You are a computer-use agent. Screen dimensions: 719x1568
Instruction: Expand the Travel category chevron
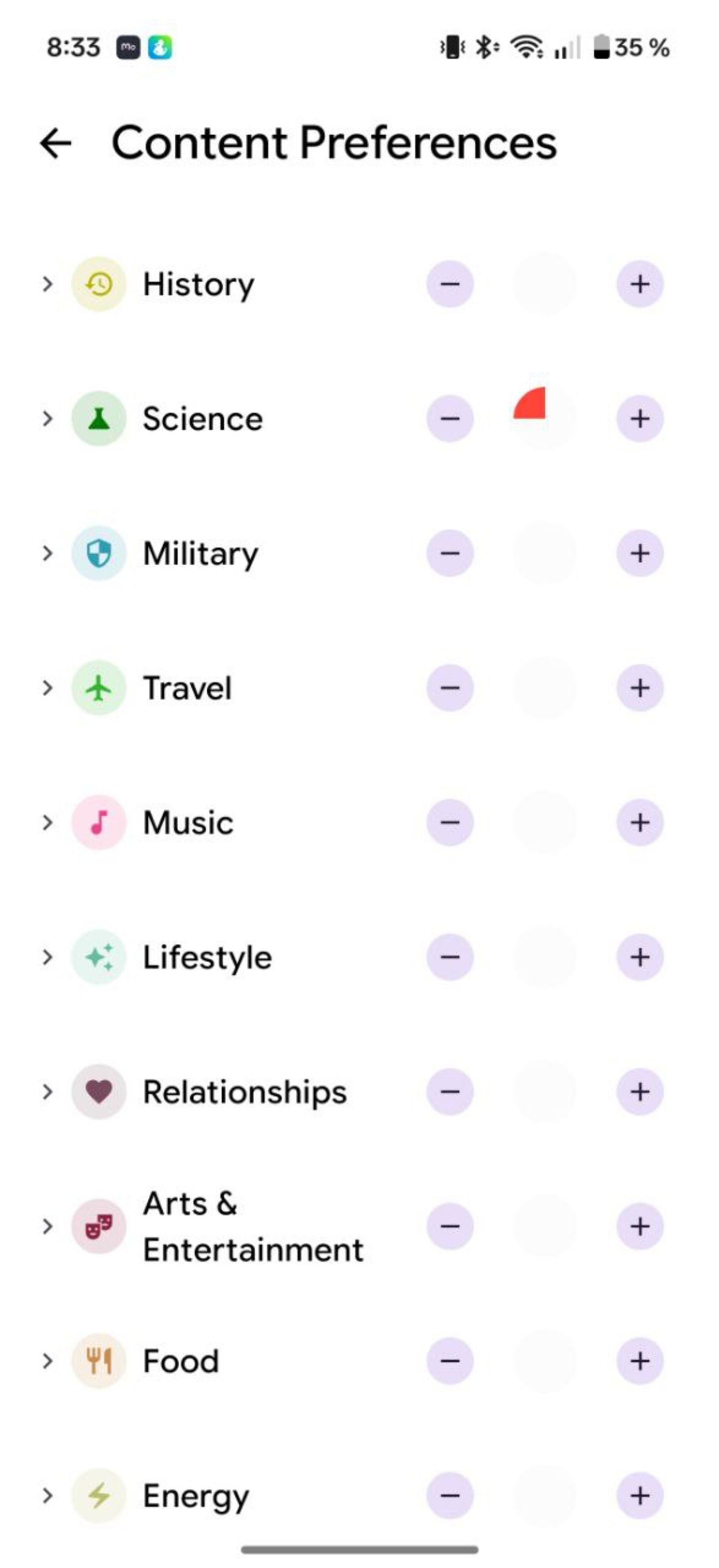(x=47, y=688)
